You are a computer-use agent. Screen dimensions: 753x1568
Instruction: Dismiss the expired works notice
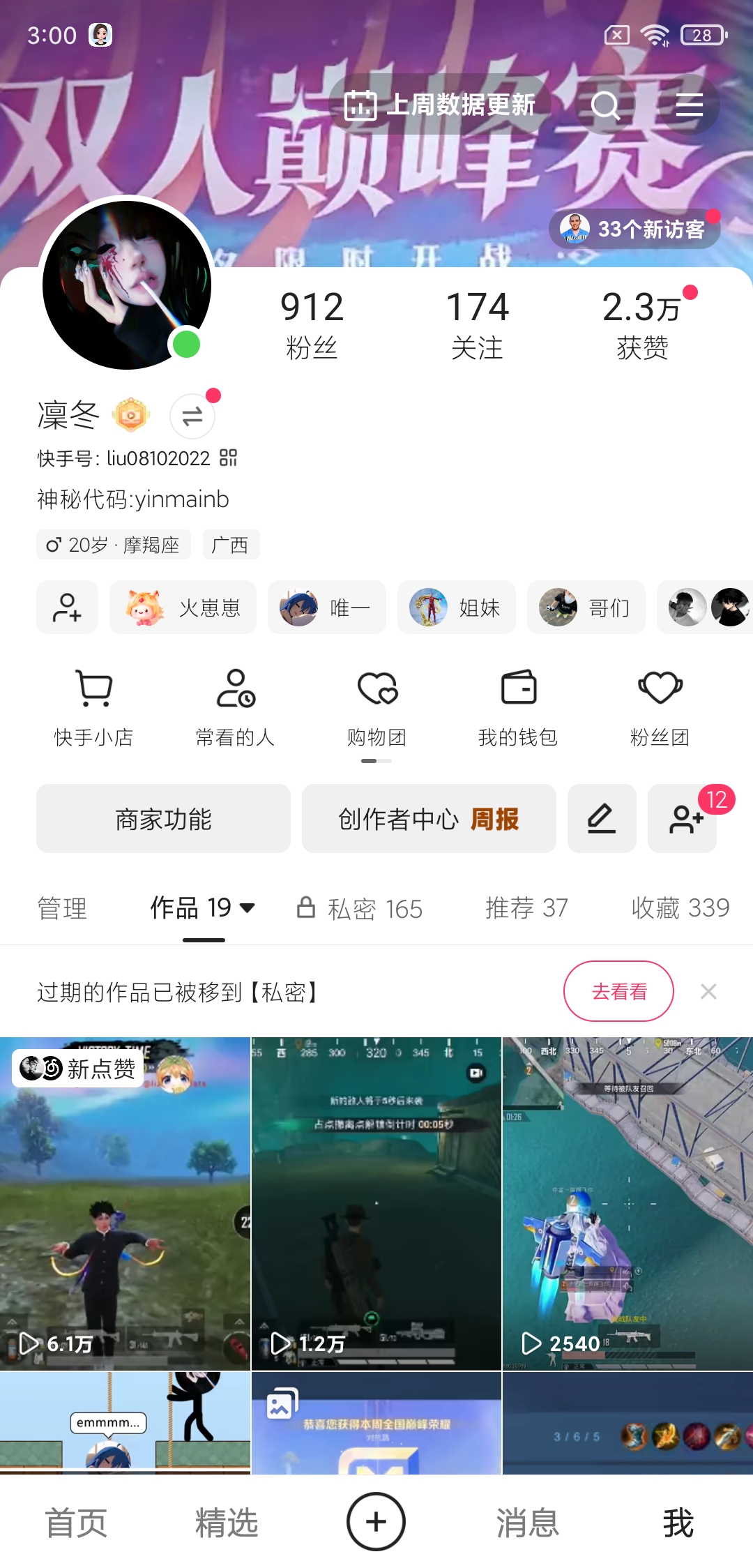tap(708, 991)
